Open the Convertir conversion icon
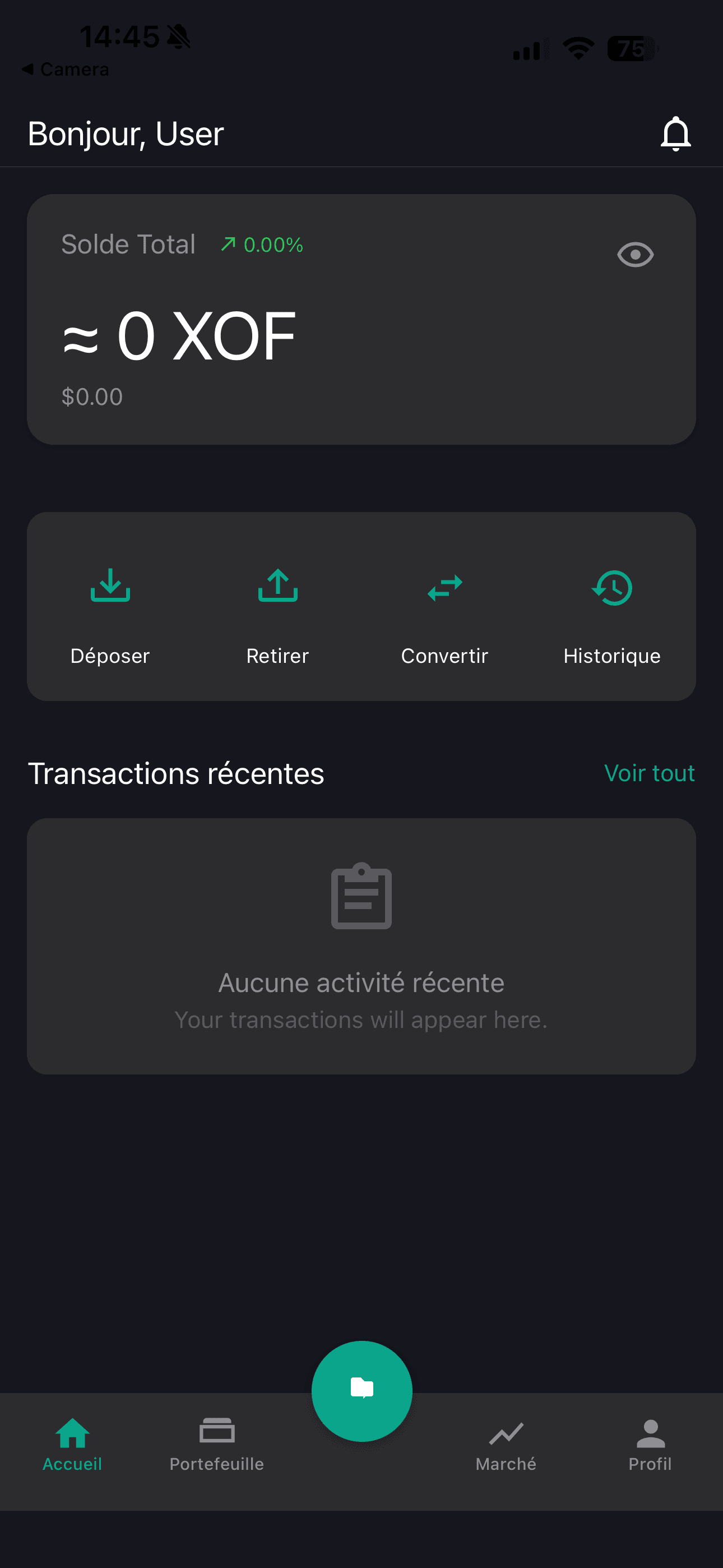 [445, 586]
